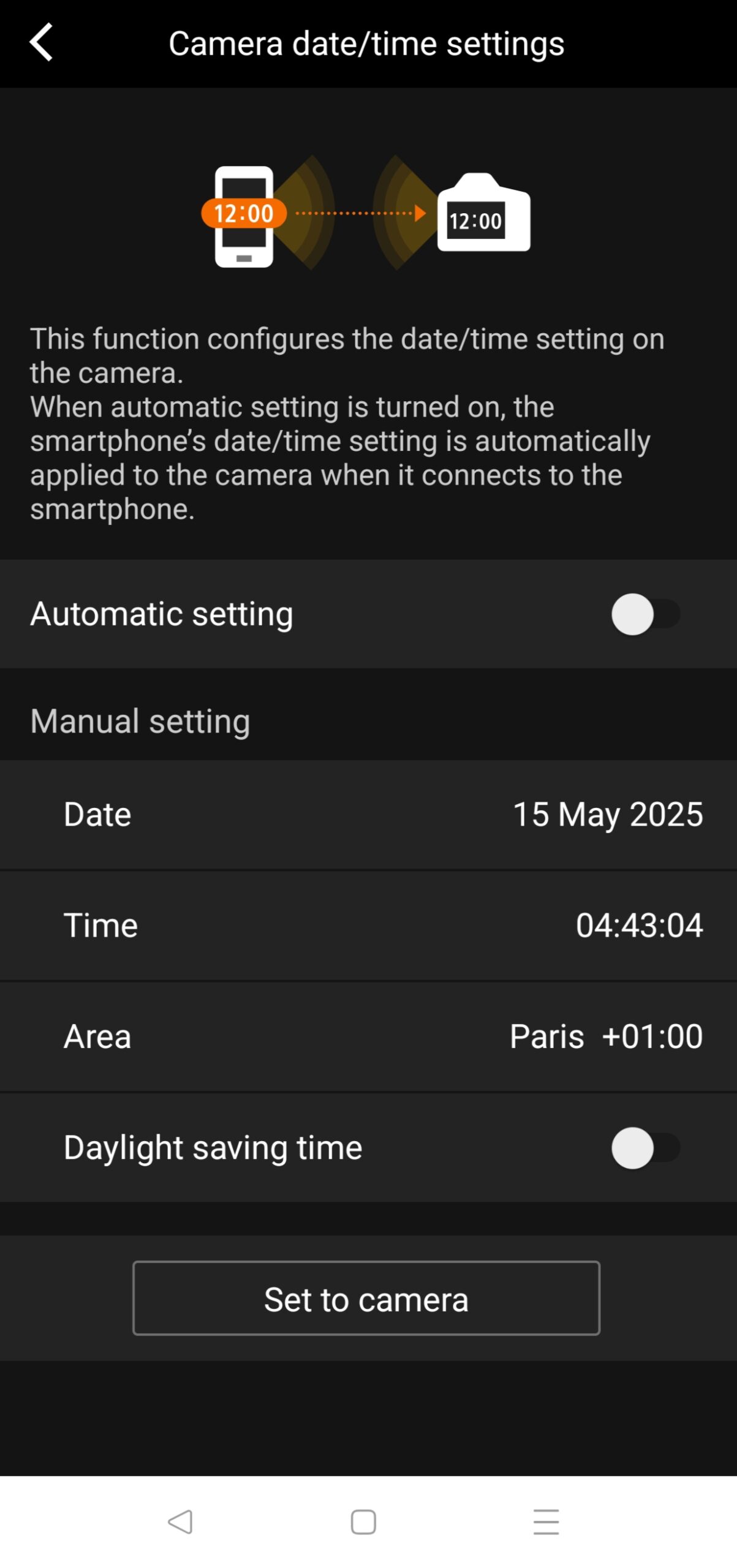The height and width of the screenshot is (1568, 737).
Task: Enable the Automatic setting switch
Action: click(x=646, y=614)
